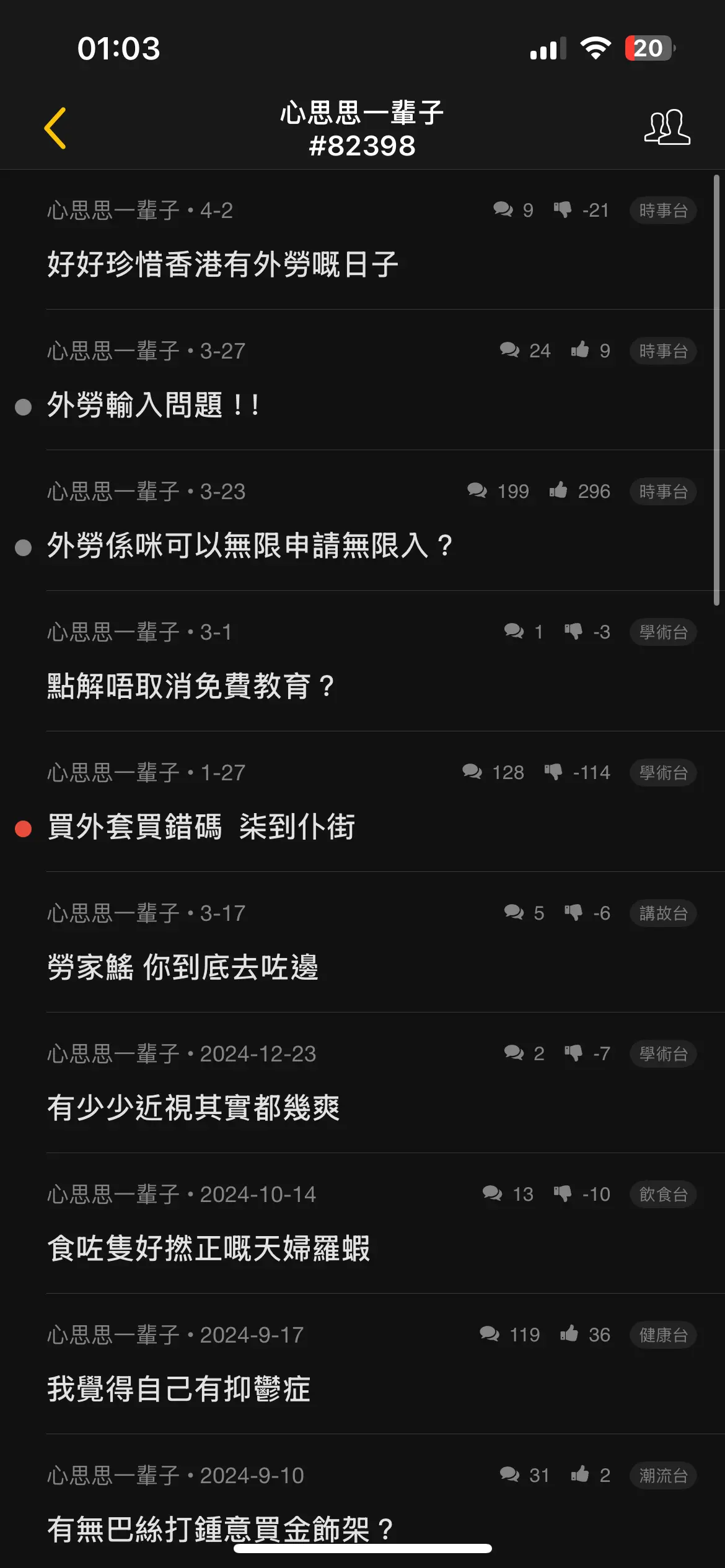725x1568 pixels.
Task: Tap the 飲食台 tag on the 2024-10-14 post
Action: point(663,1195)
